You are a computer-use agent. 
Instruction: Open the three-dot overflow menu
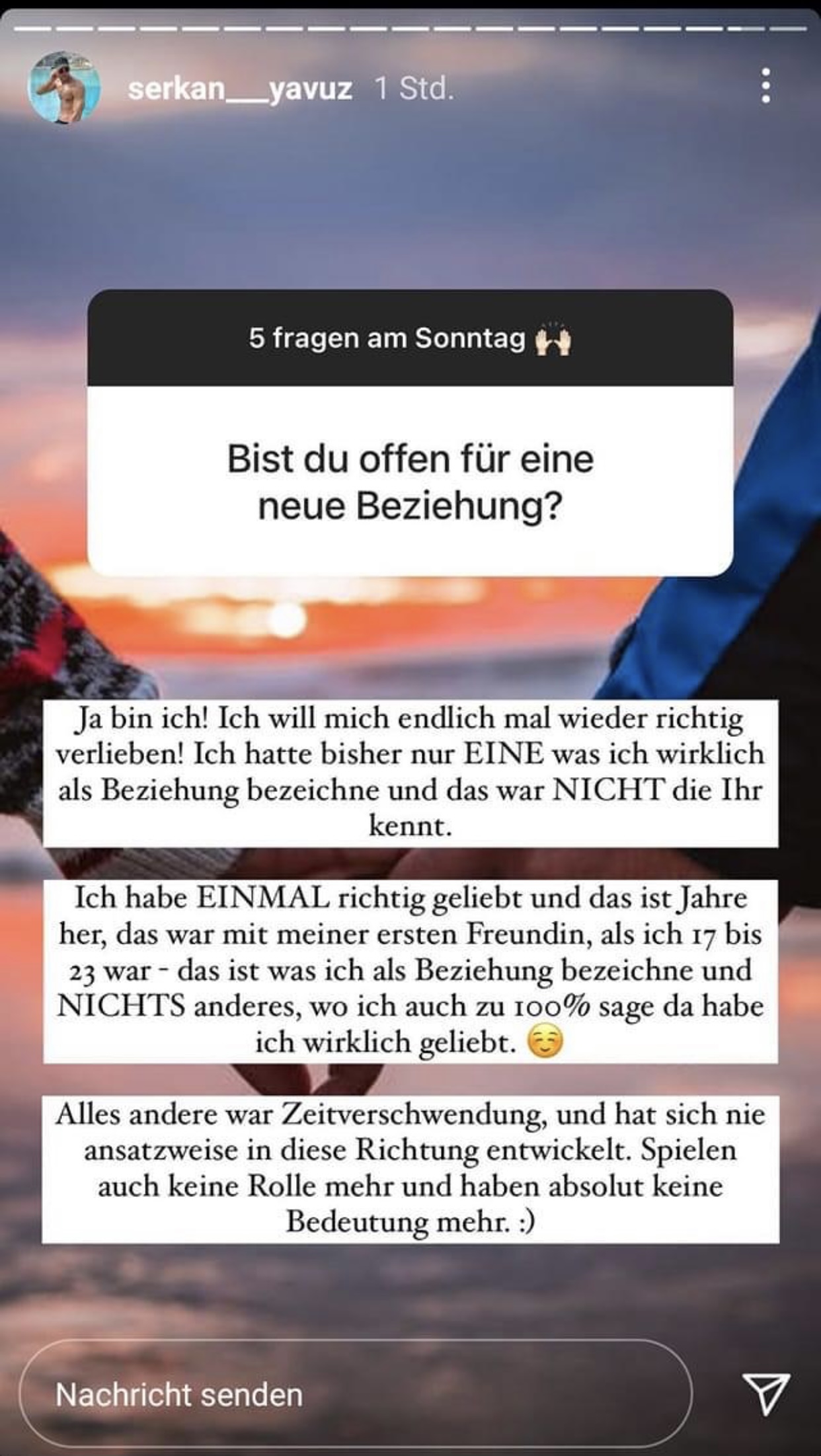[x=765, y=86]
